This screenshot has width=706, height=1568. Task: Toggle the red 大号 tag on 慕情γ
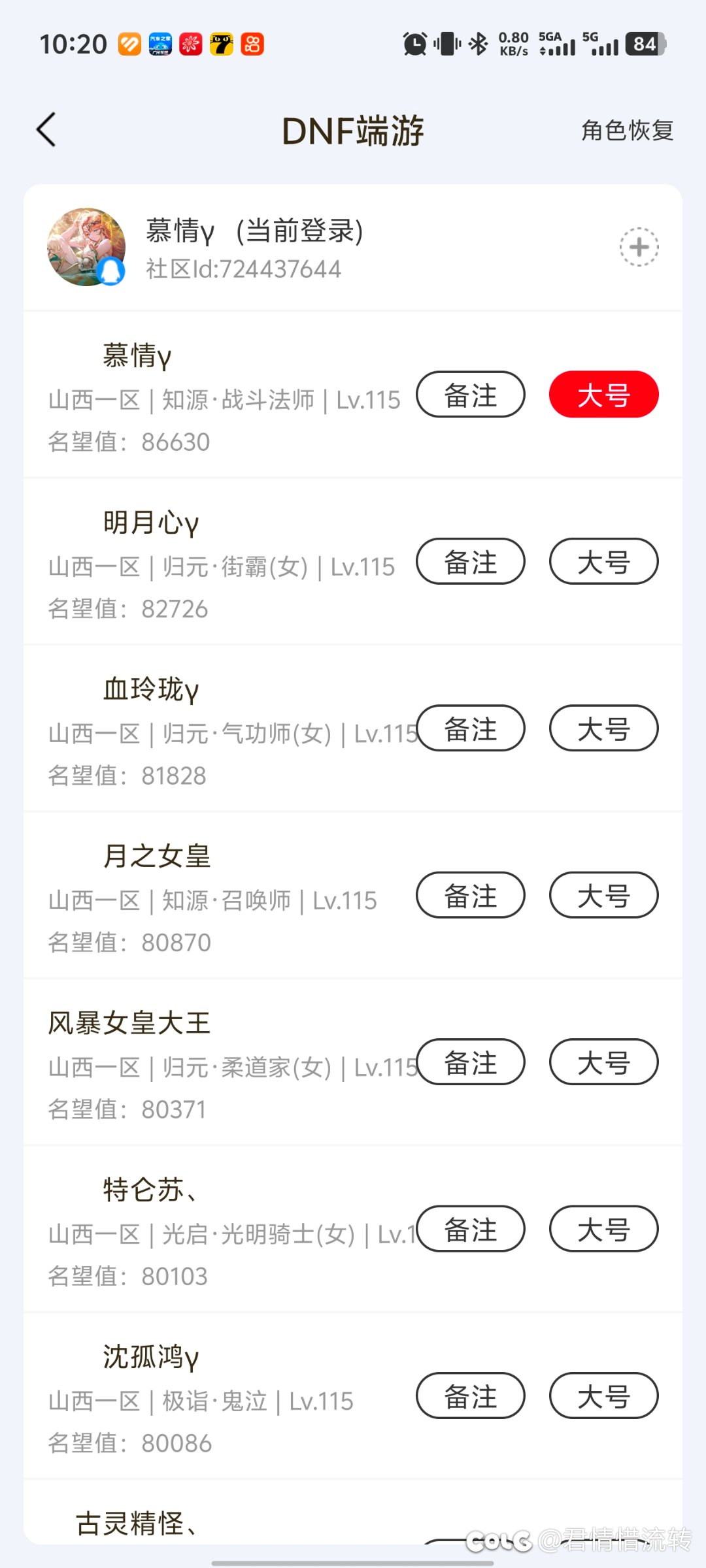point(603,395)
